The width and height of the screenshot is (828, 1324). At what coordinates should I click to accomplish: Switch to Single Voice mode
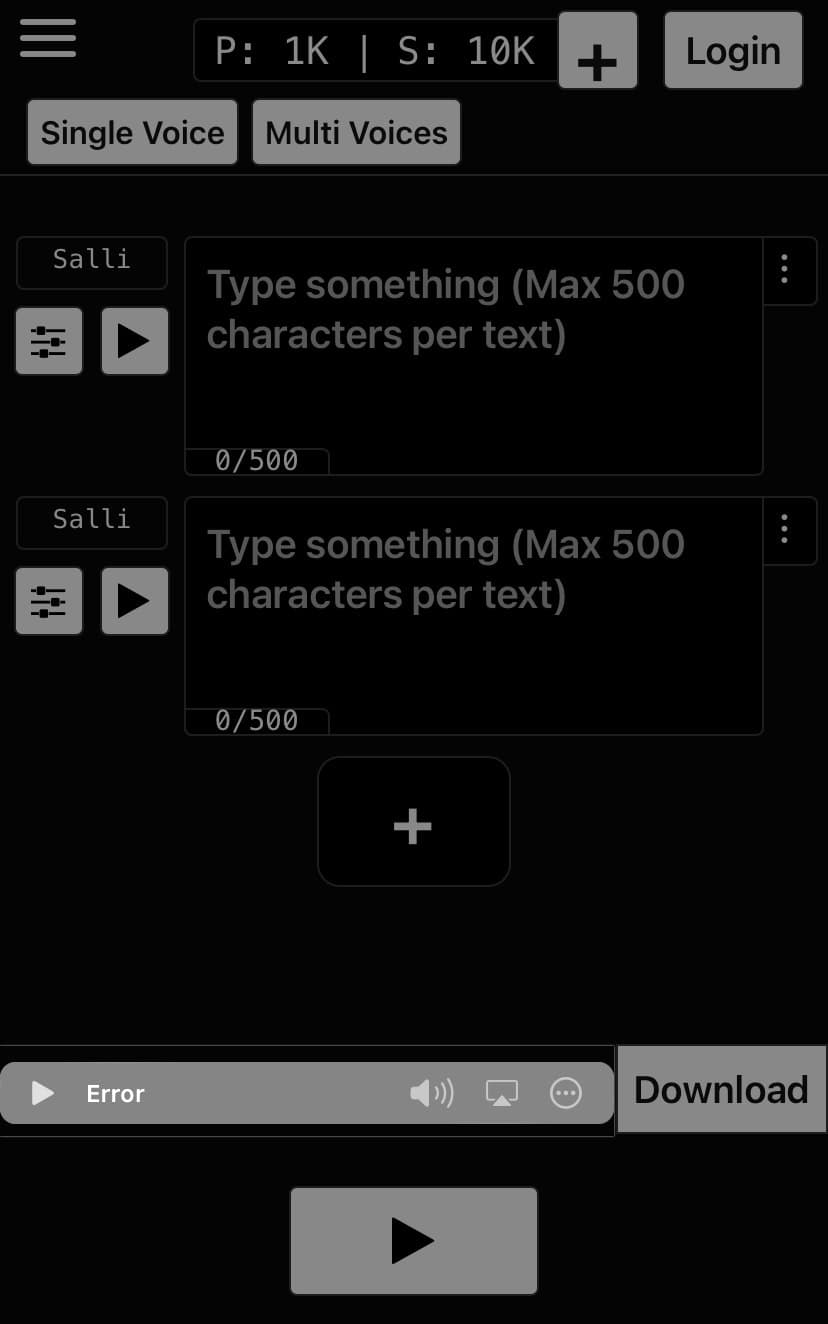pos(132,132)
